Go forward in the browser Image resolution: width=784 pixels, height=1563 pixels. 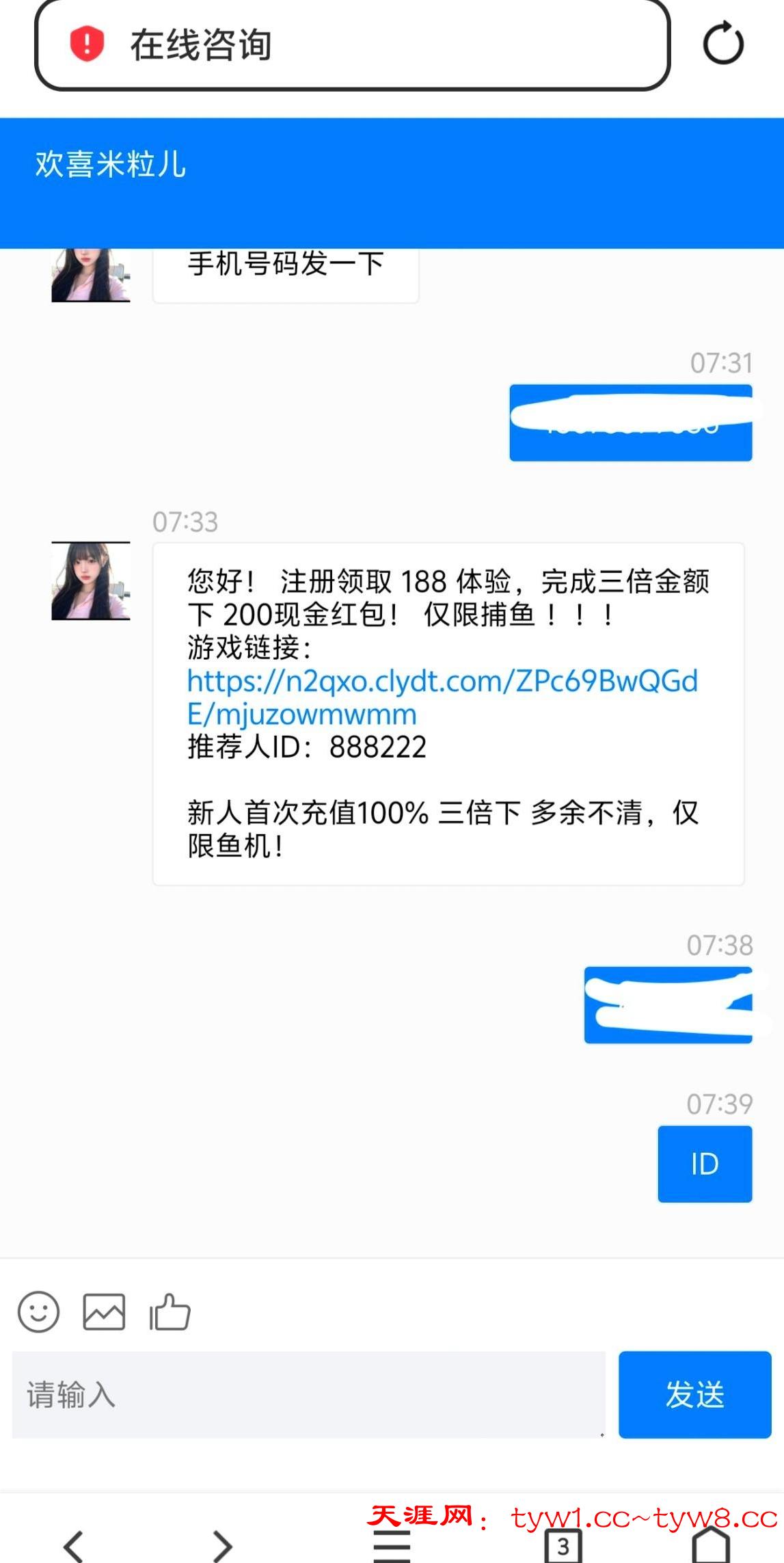(222, 1545)
